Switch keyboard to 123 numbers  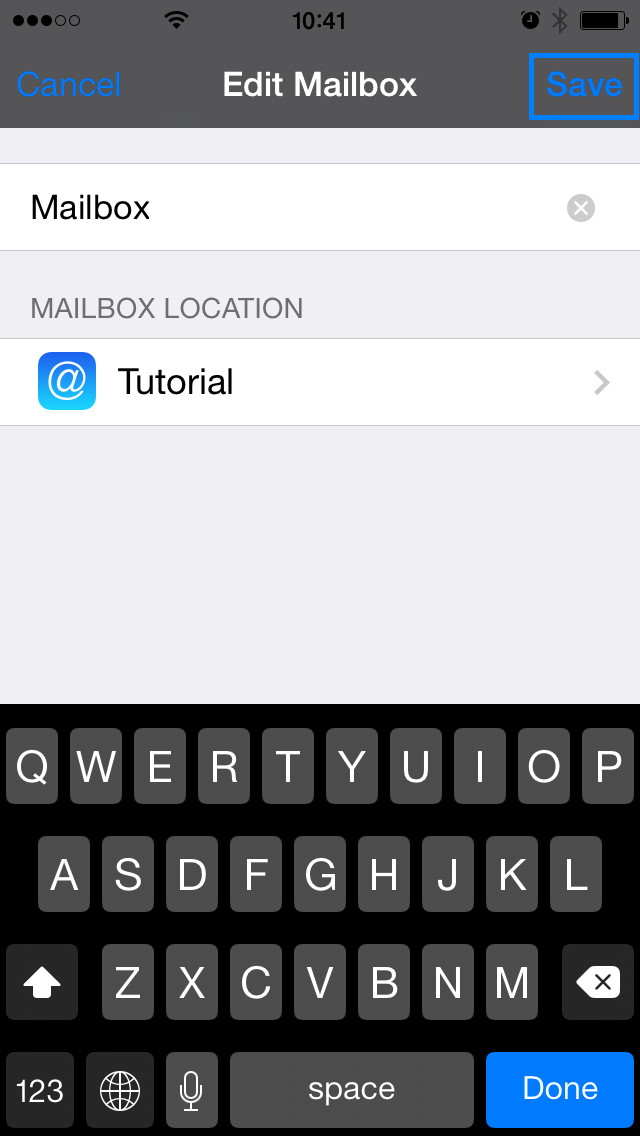click(40, 1090)
